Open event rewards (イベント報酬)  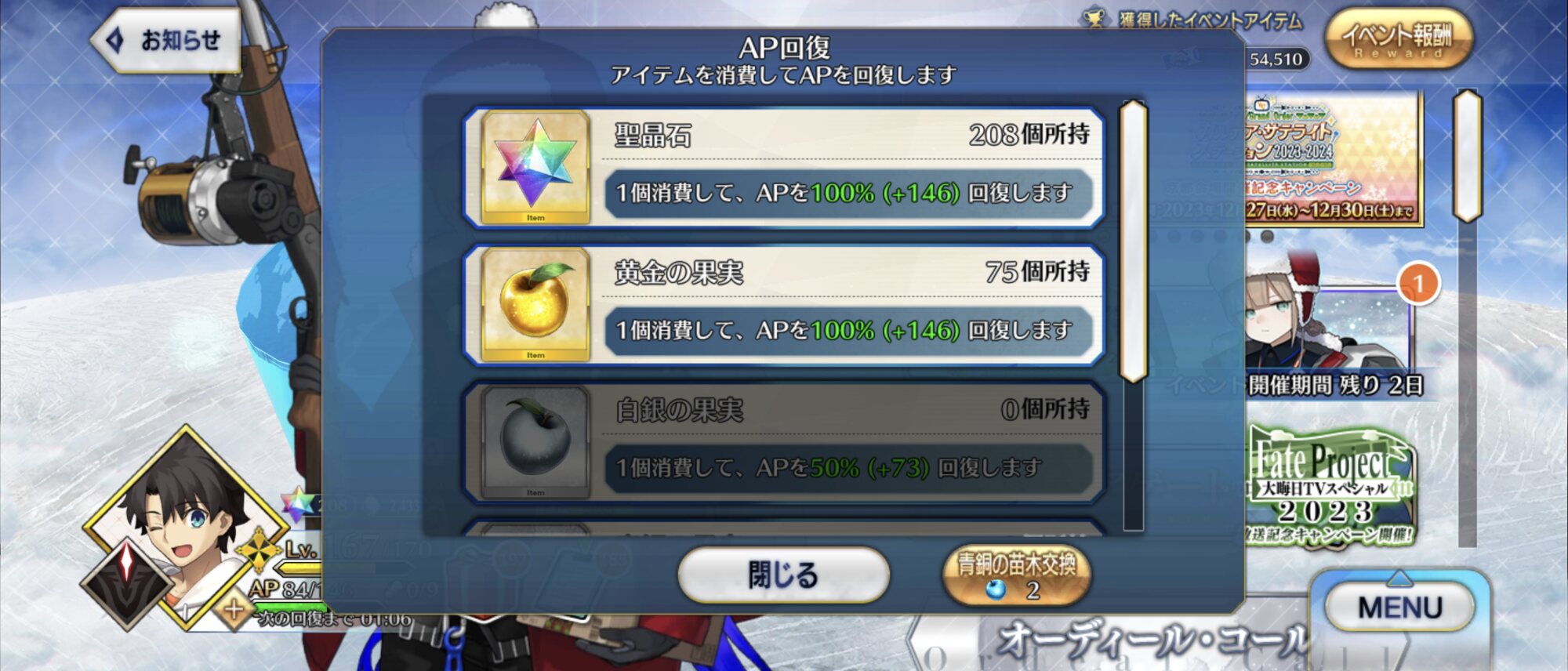point(1399,39)
